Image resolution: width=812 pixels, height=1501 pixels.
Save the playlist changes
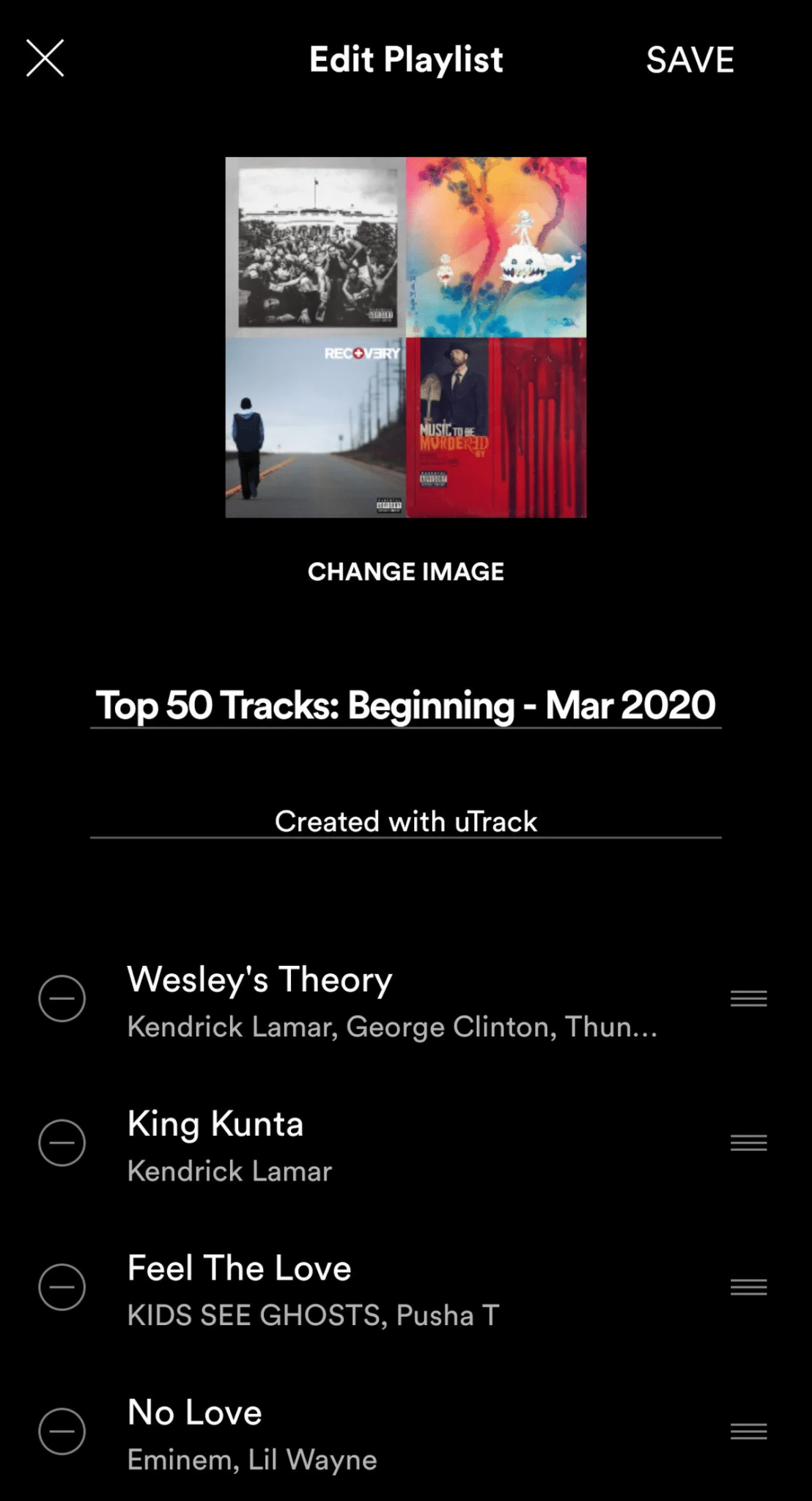click(x=690, y=60)
